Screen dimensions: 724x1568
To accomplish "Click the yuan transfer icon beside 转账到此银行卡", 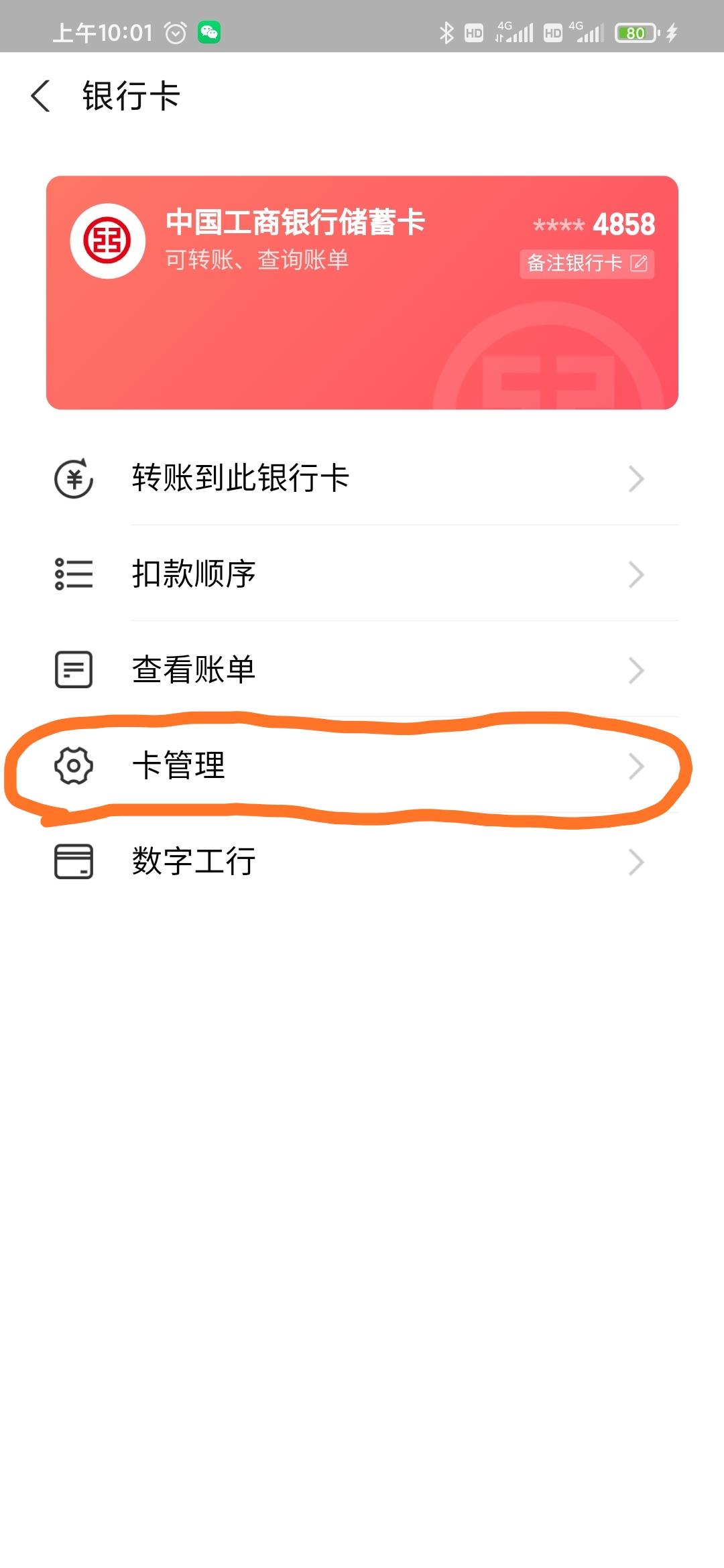I will [x=74, y=478].
